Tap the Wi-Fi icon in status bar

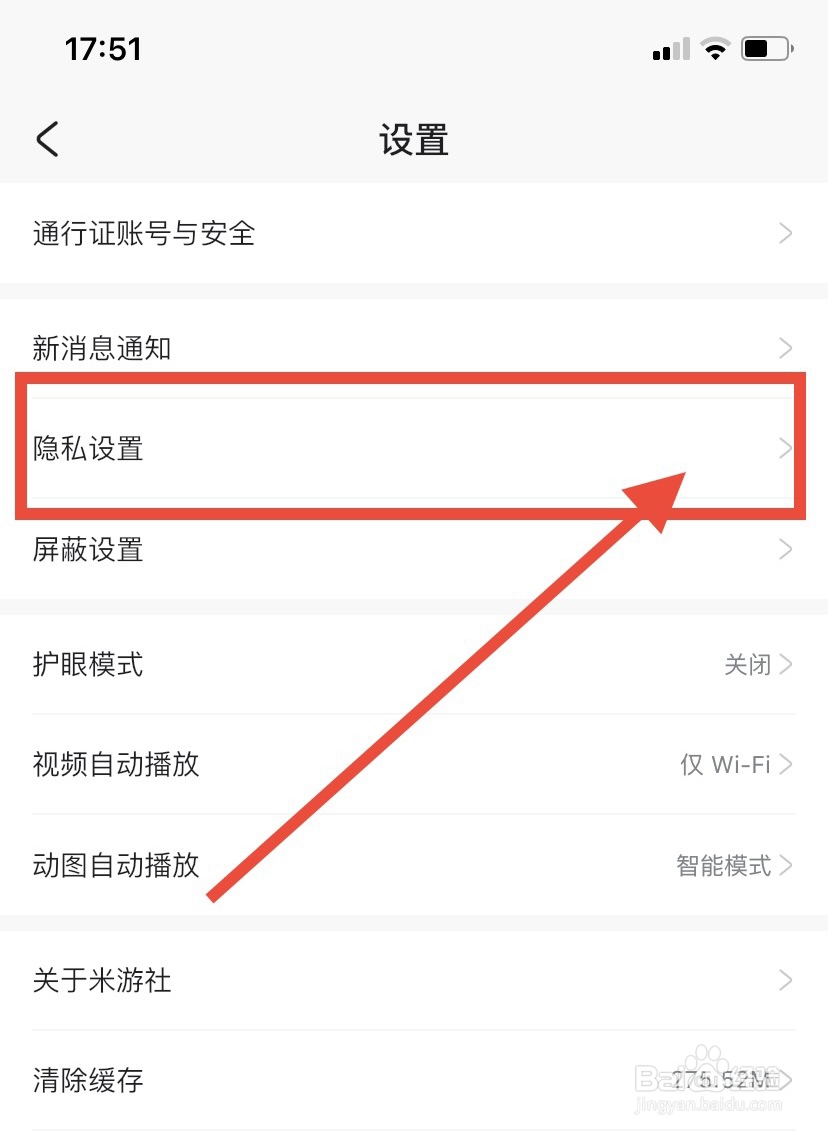click(x=716, y=48)
